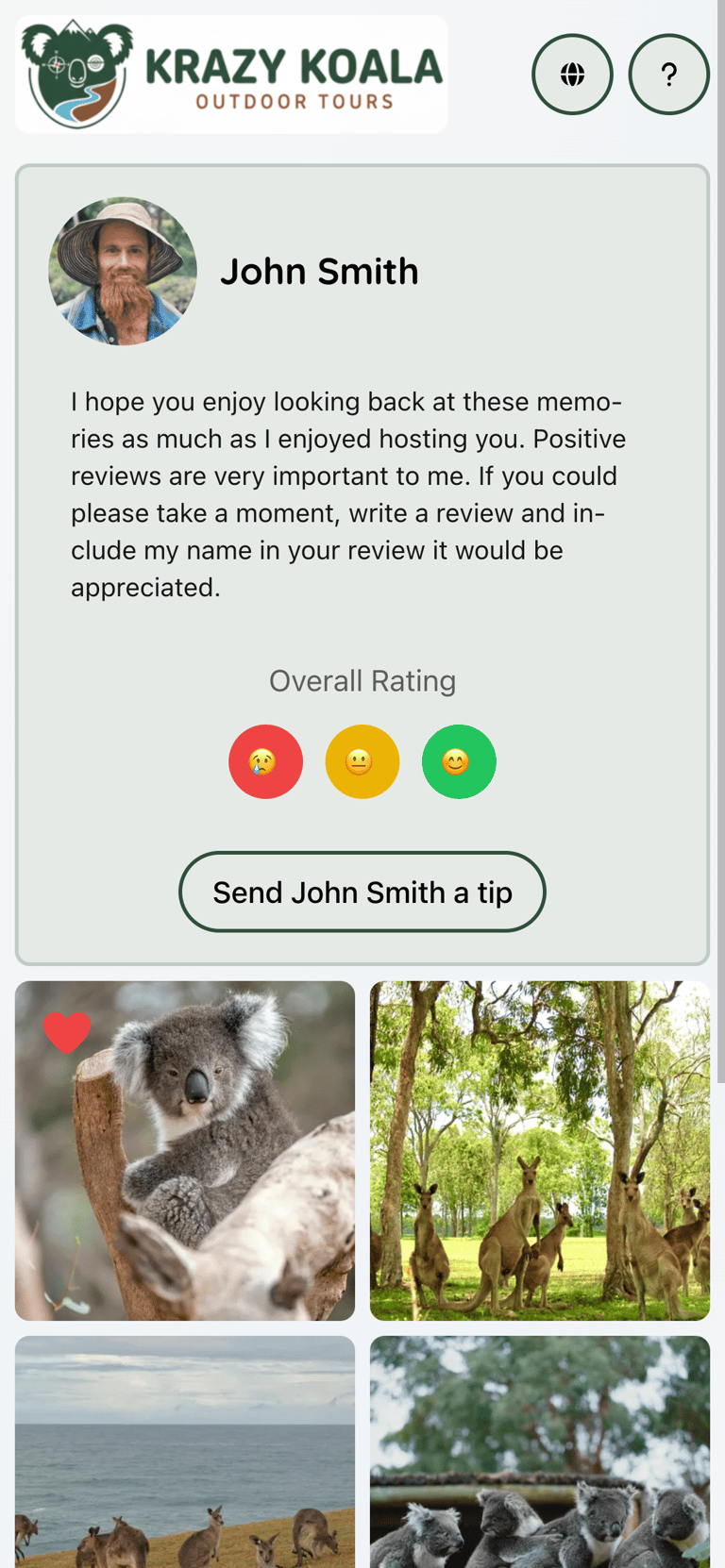Screen dimensions: 725x1568
Task: Select the happy green face rating
Action: pyautogui.click(x=459, y=761)
